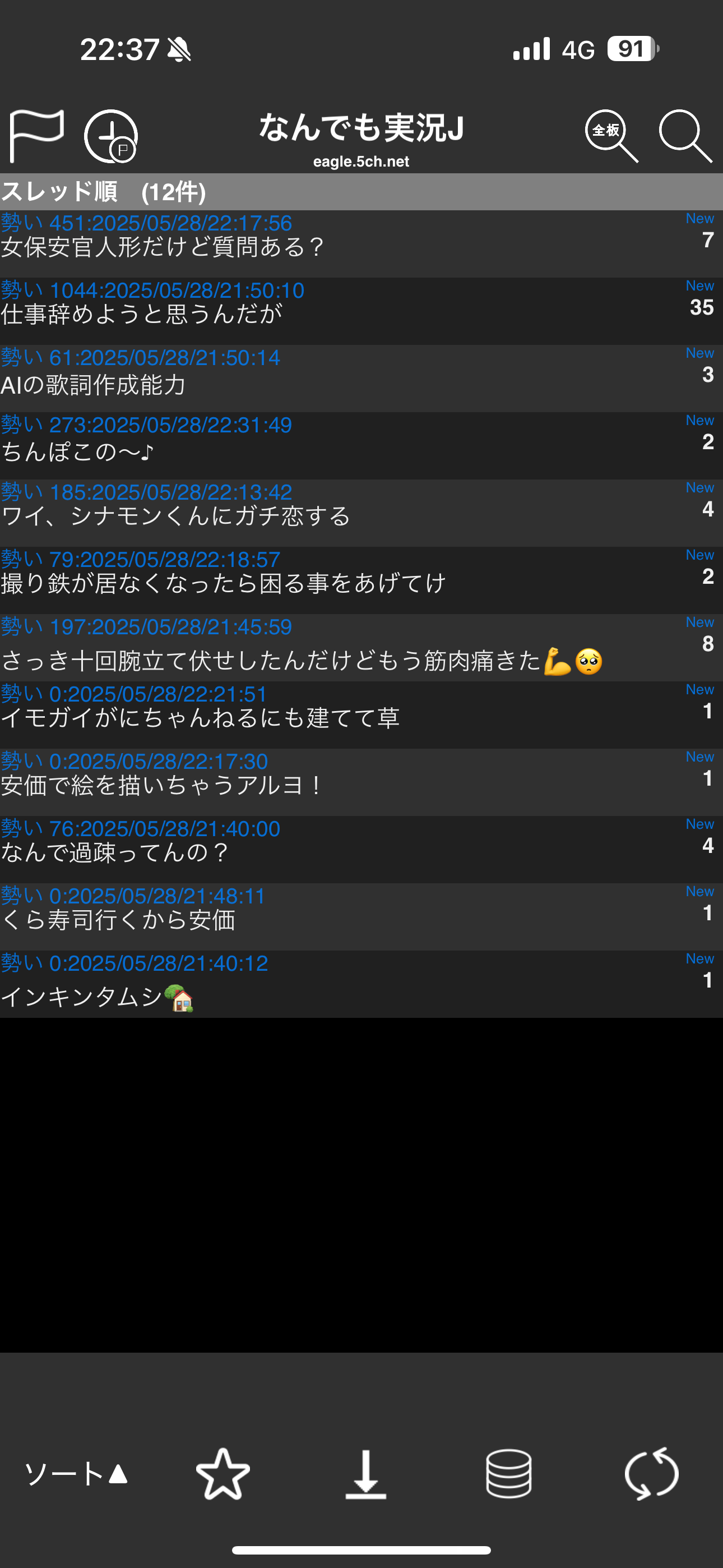Tap the flag icon in the header
The image size is (723, 1568).
click(x=36, y=136)
